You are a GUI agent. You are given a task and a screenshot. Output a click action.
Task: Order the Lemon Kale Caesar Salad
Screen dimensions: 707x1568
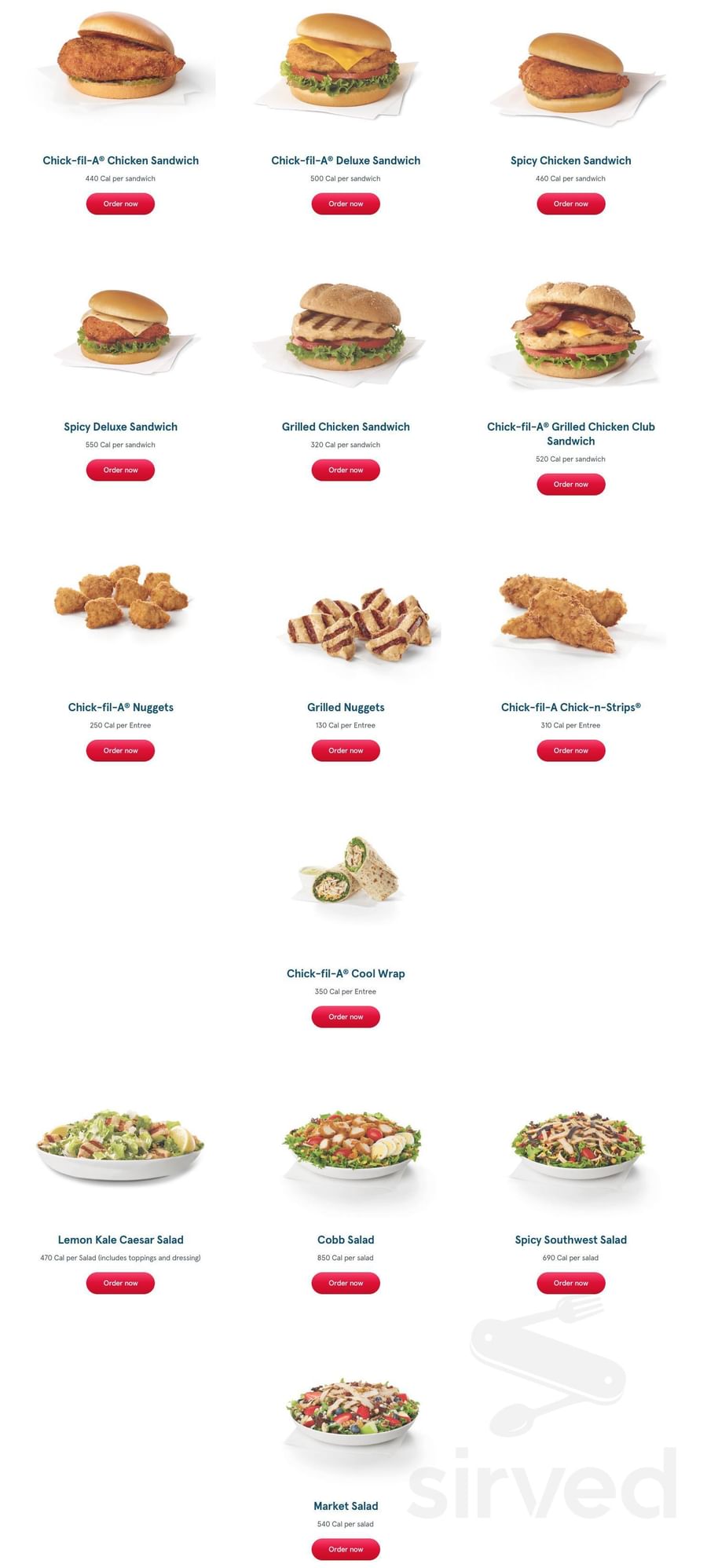pyautogui.click(x=120, y=1283)
